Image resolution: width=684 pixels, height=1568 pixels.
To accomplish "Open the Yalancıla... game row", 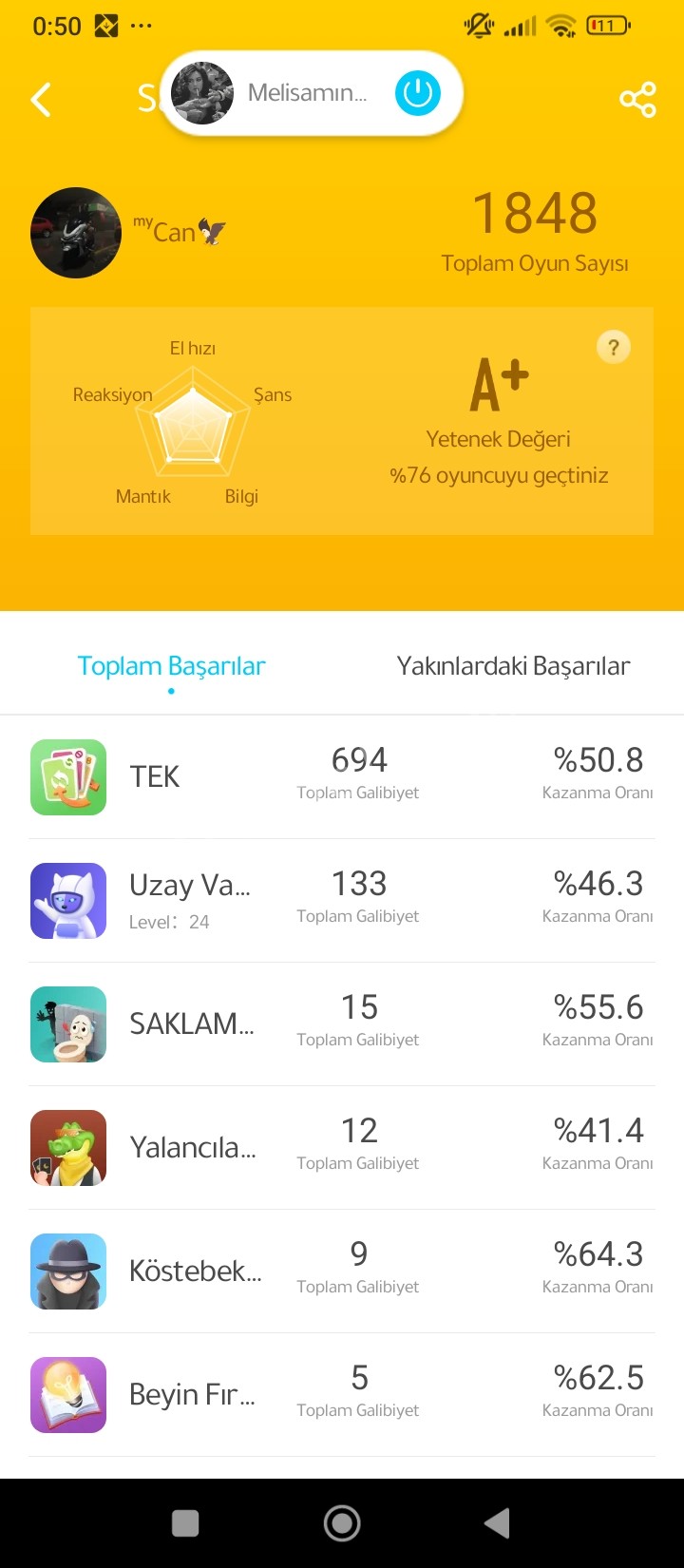I will [342, 1148].
